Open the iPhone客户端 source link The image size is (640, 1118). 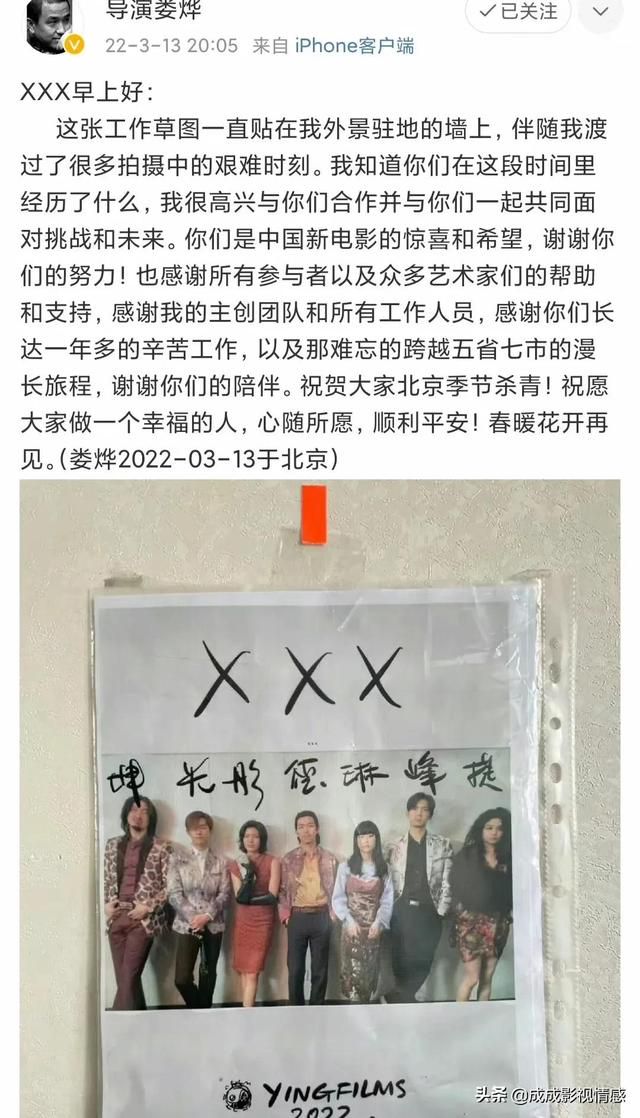(354, 45)
